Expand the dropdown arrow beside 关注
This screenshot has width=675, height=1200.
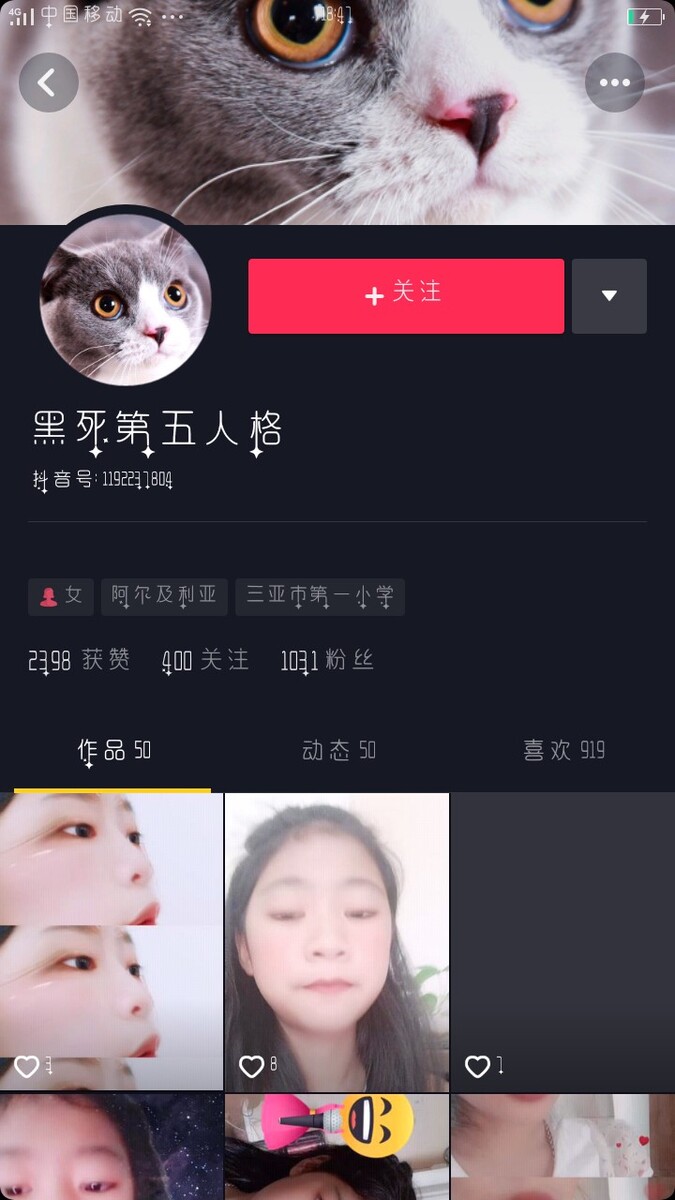pyautogui.click(x=609, y=296)
